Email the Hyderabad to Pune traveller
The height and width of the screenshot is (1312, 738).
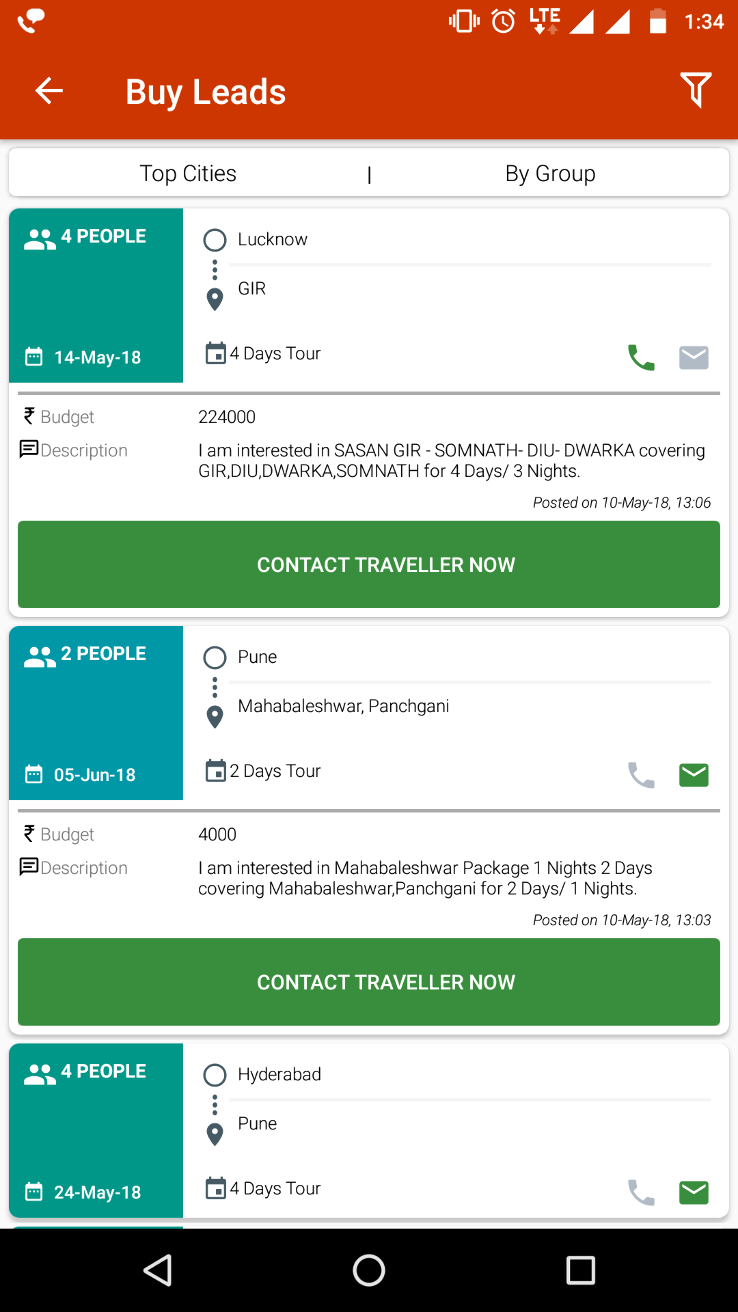coord(694,1192)
